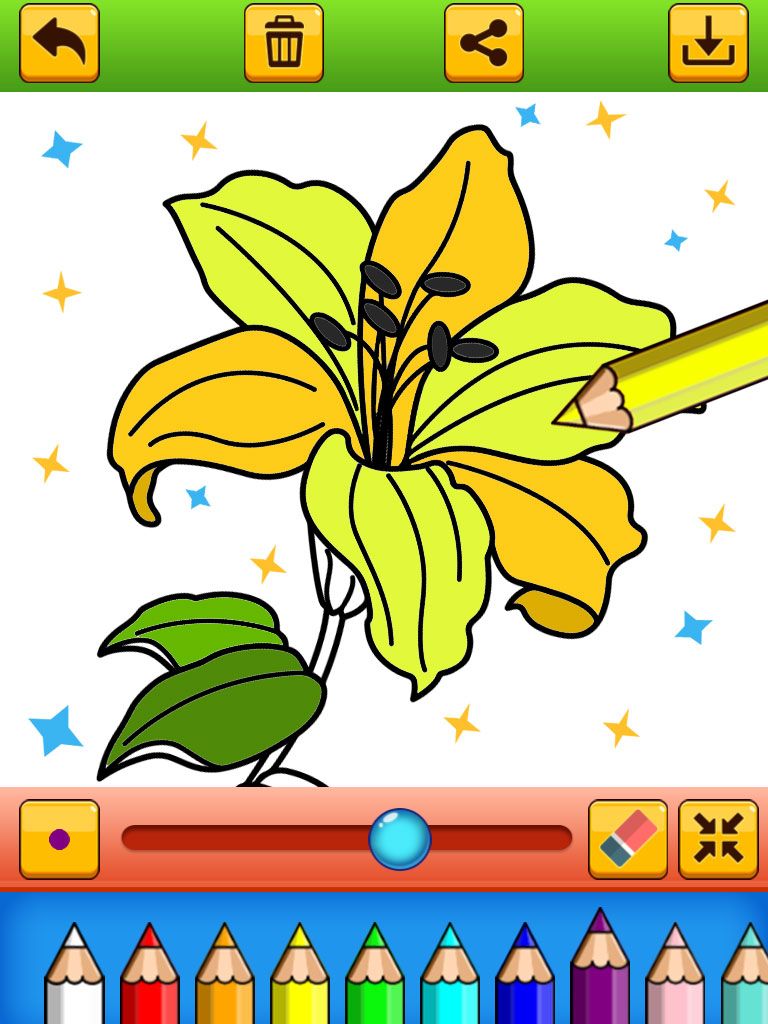Share the colored flower picture
768x1024 pixels.
click(484, 43)
